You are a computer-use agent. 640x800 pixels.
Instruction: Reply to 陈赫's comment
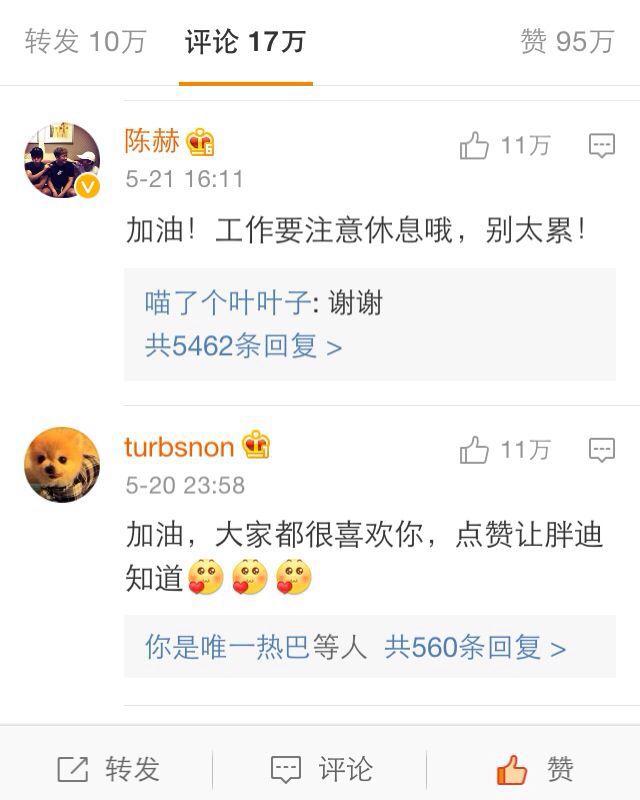point(601,147)
